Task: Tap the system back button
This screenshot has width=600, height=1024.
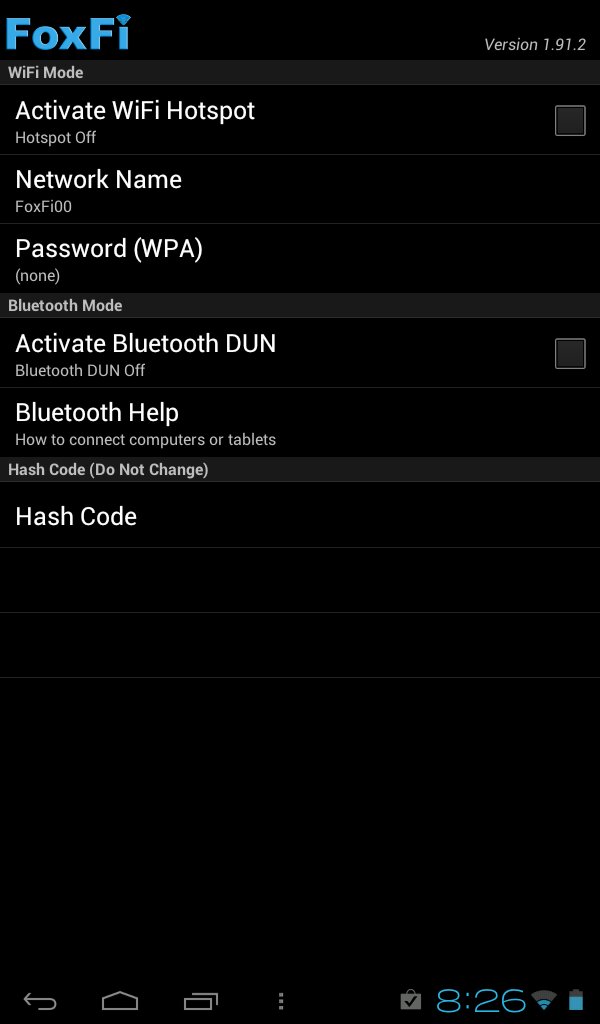Action: click(41, 1000)
